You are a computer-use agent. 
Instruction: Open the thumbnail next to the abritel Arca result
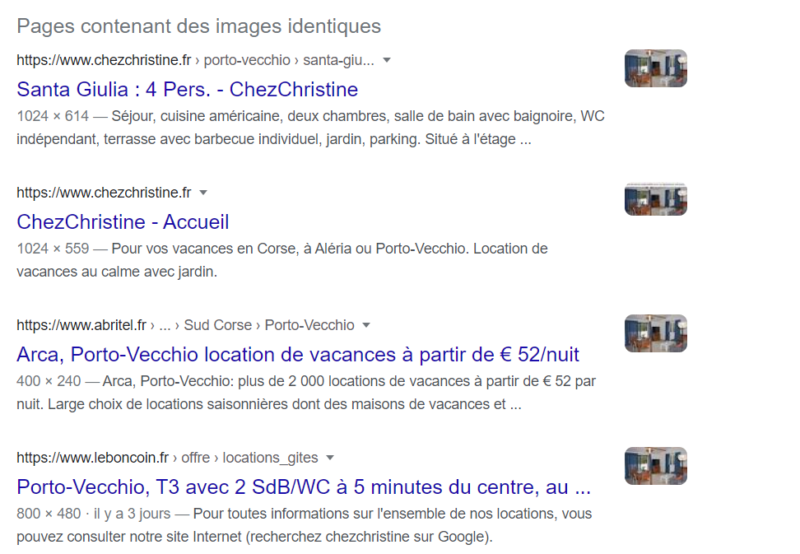point(655,333)
